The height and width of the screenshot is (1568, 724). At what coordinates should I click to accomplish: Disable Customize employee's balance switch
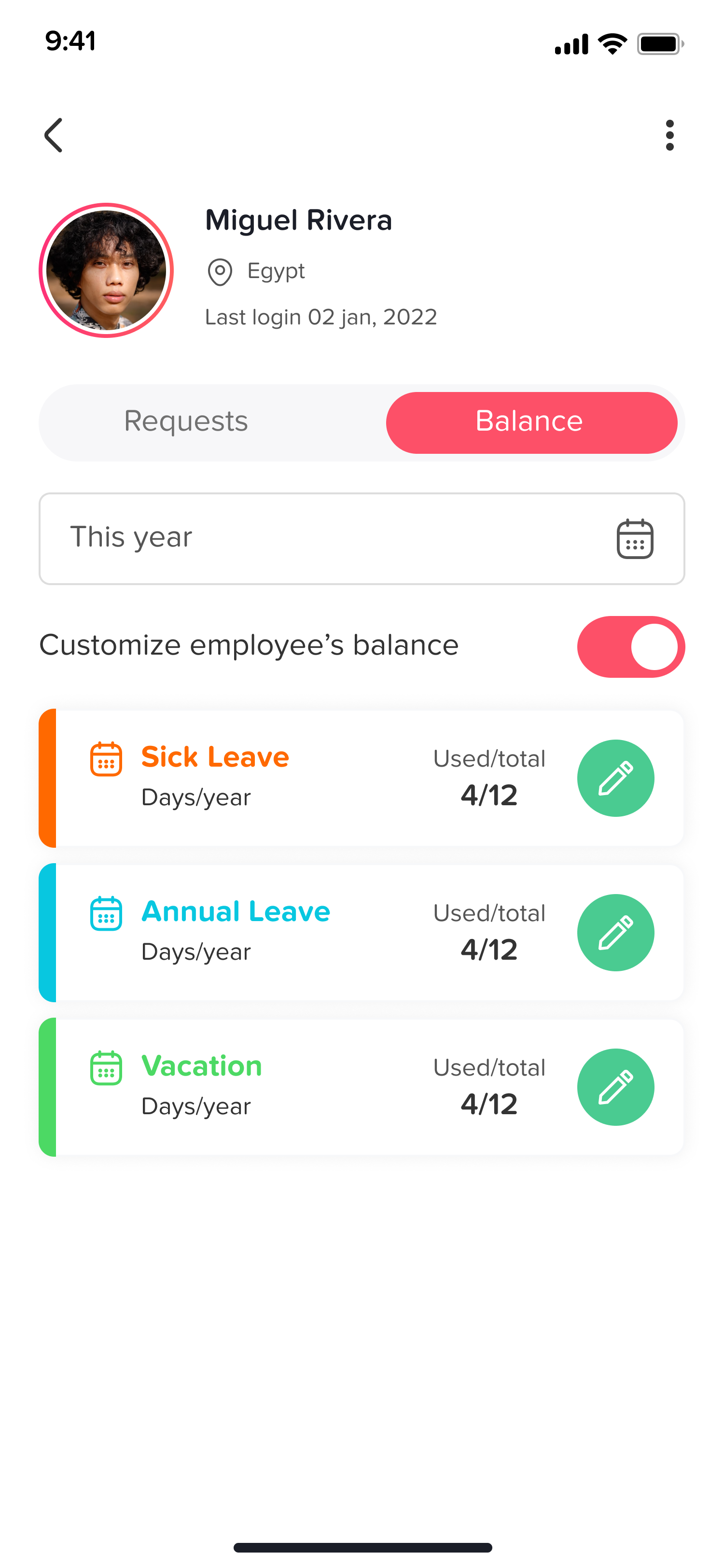point(630,646)
